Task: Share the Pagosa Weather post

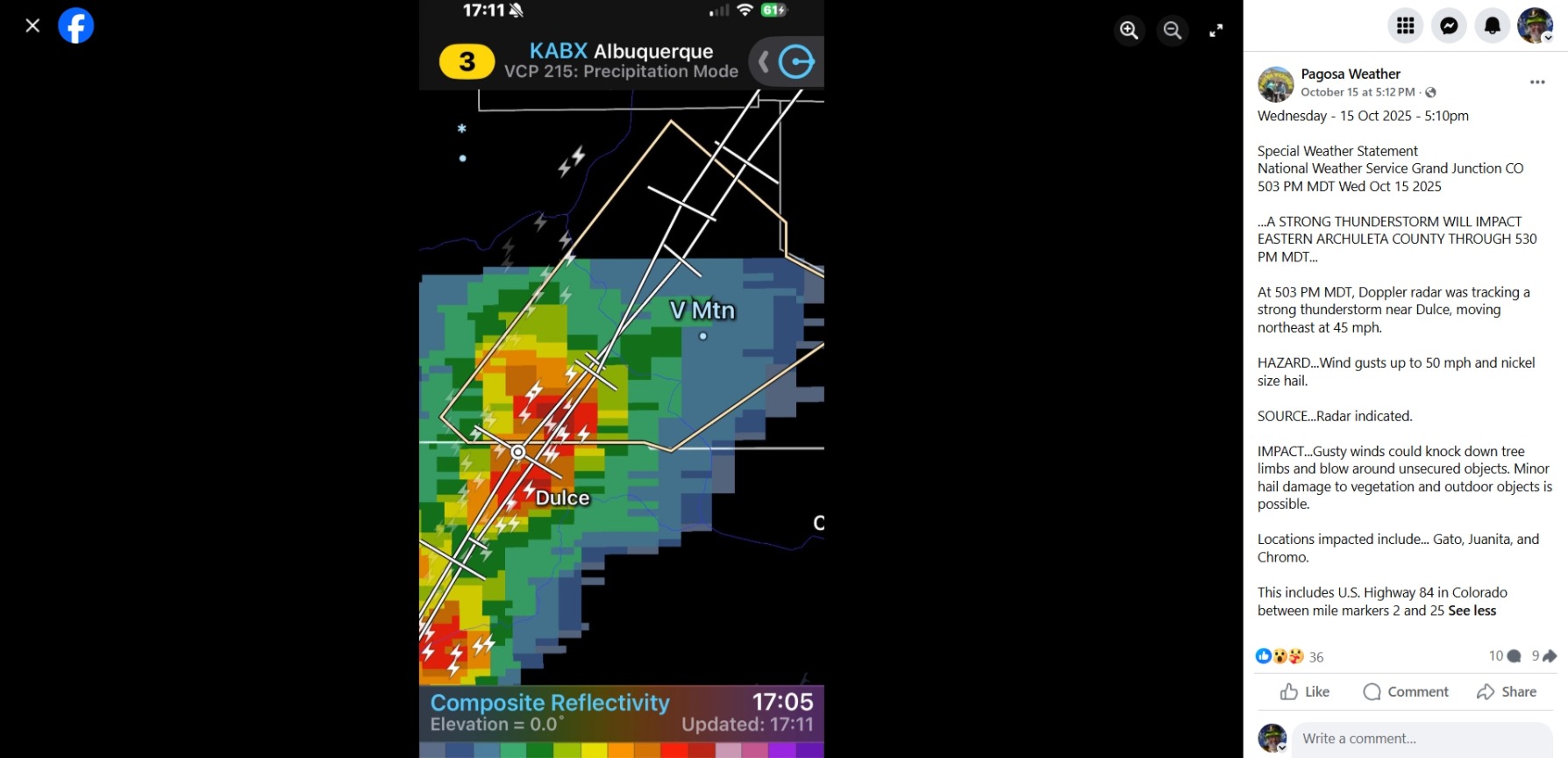Action: tap(1507, 691)
